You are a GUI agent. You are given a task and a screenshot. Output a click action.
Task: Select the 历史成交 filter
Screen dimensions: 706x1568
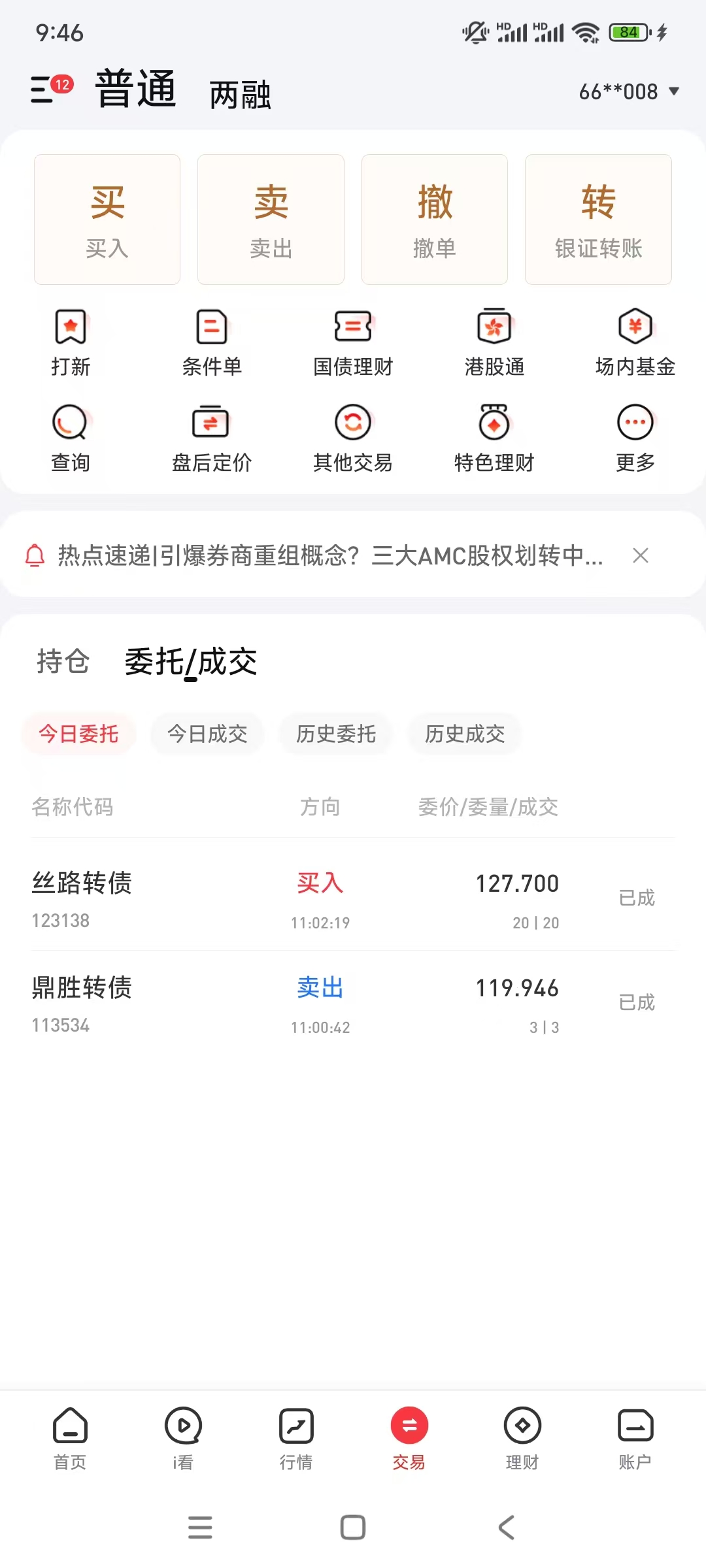[464, 734]
